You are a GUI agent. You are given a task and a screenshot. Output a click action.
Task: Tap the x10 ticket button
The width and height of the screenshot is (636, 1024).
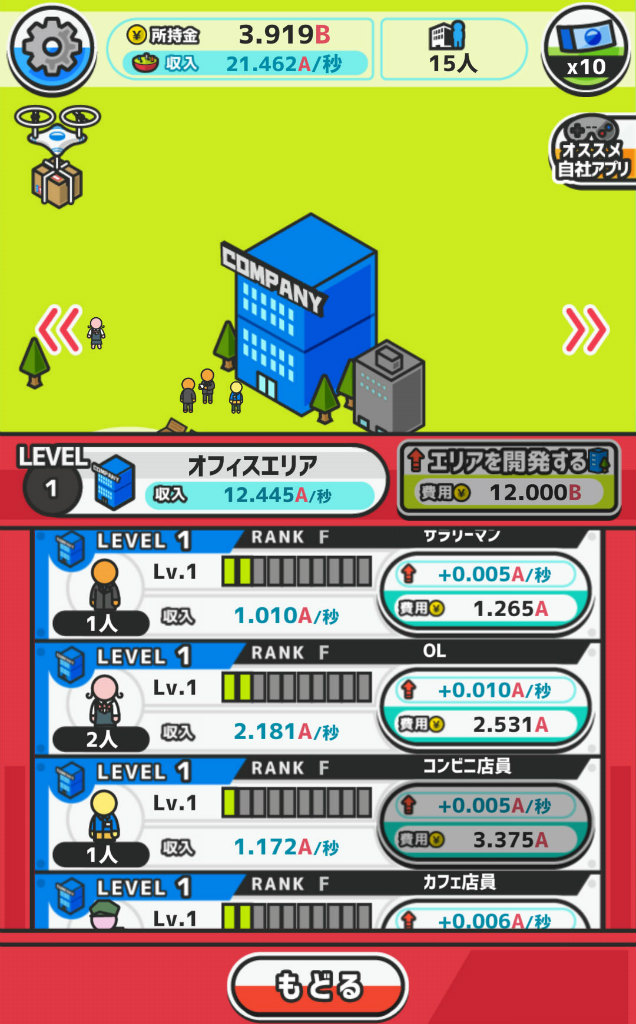coord(586,47)
